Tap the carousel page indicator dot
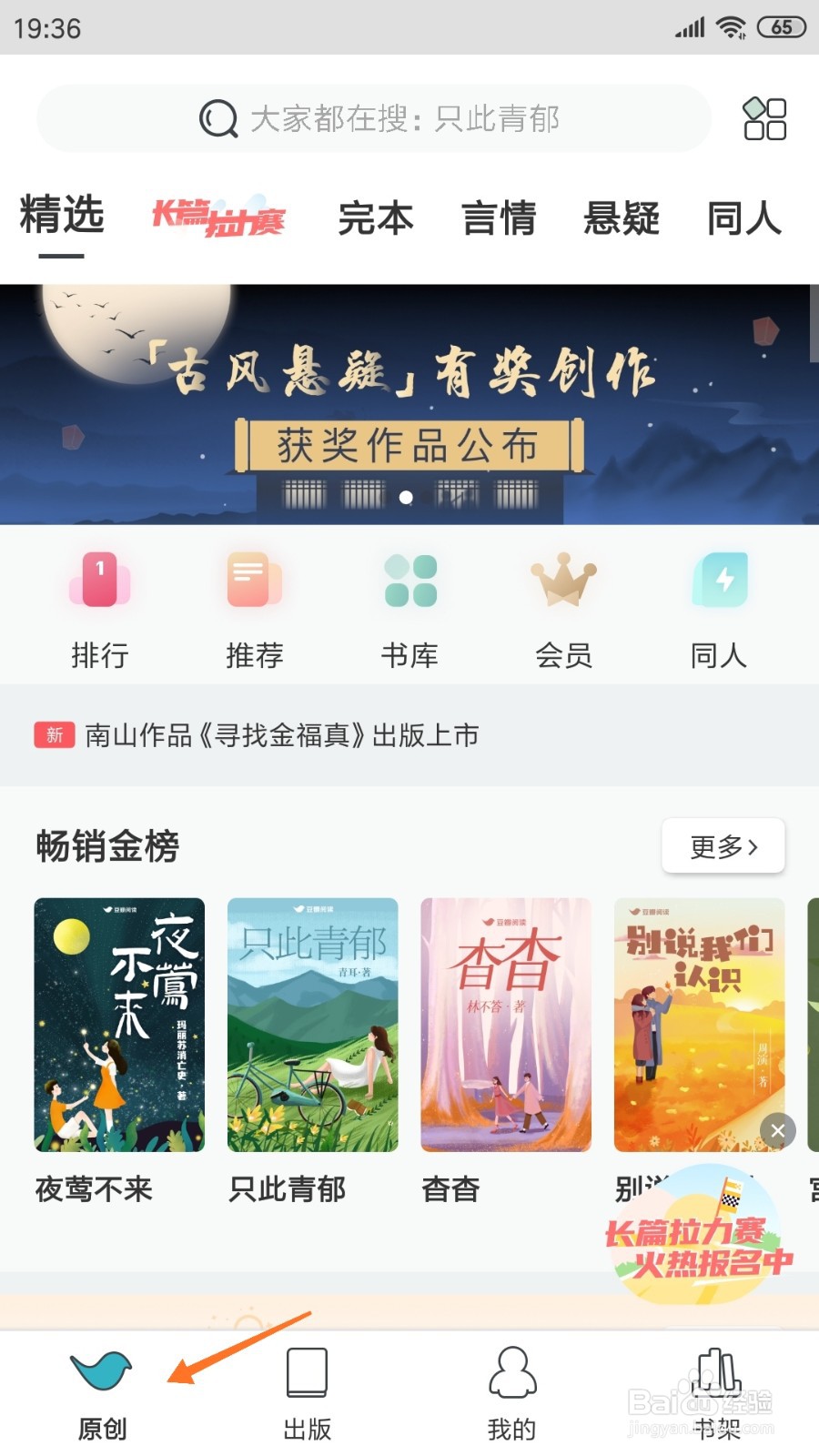819x1456 pixels. pos(408,499)
